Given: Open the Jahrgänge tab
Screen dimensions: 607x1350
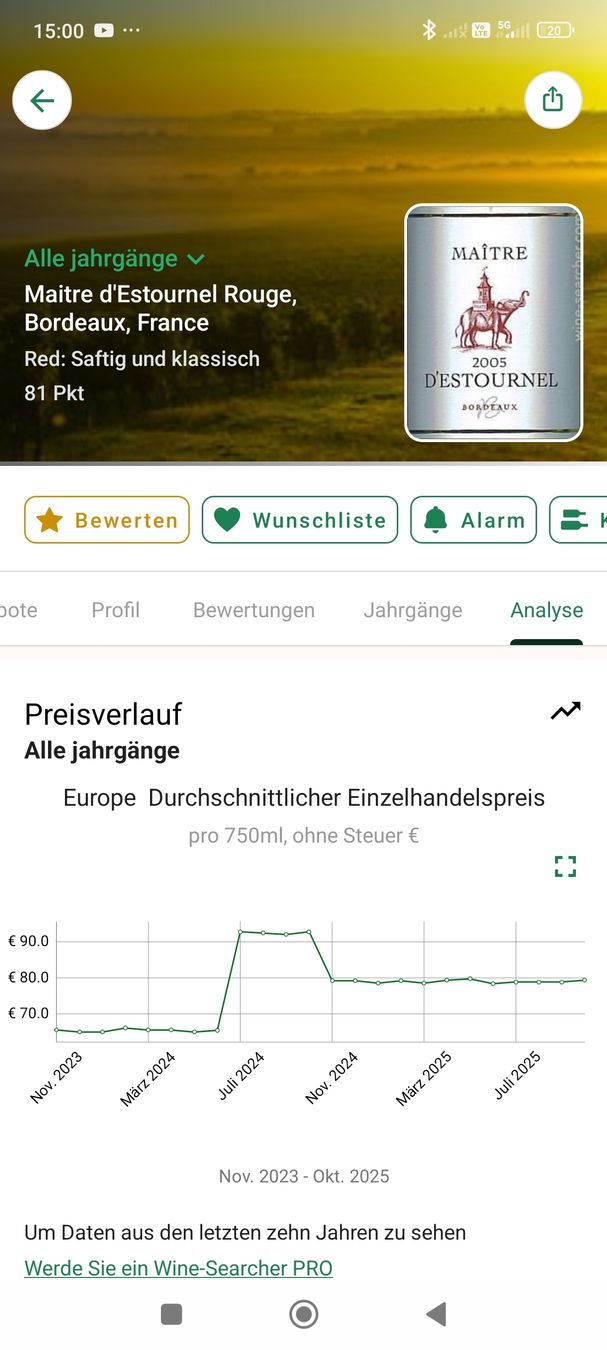Looking at the screenshot, I should click(413, 610).
